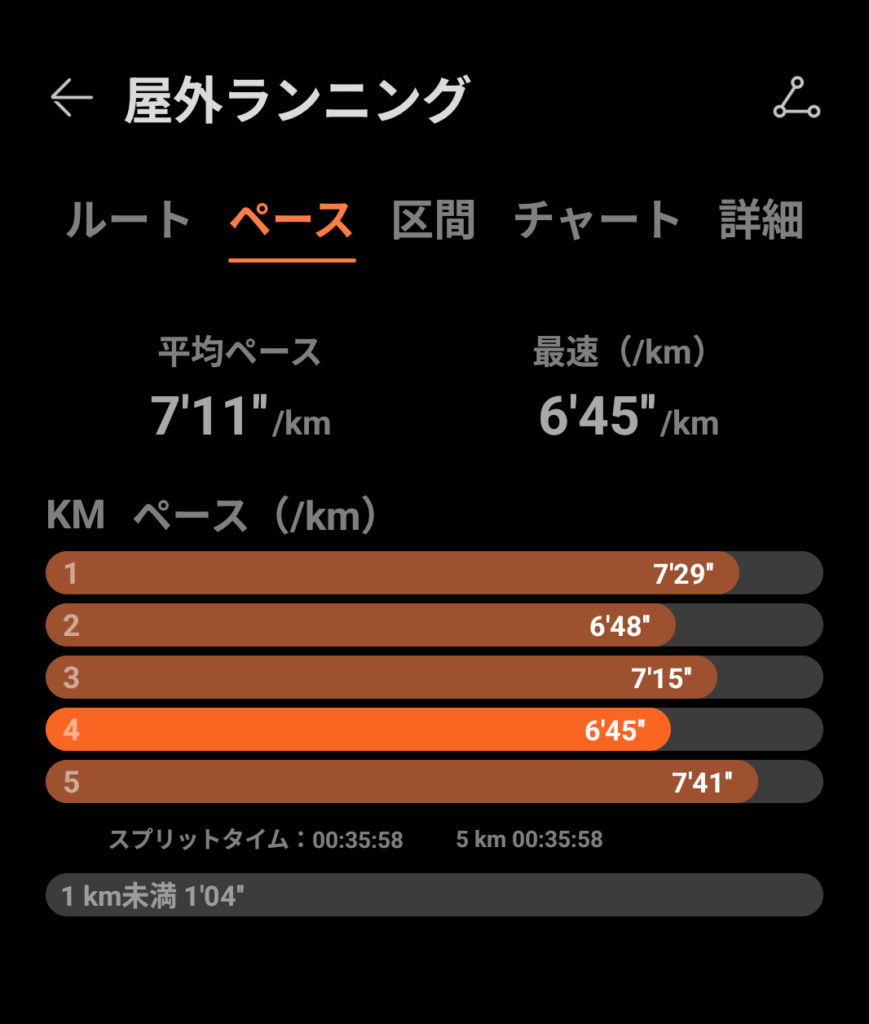Switch to the 区間 tab

click(434, 220)
